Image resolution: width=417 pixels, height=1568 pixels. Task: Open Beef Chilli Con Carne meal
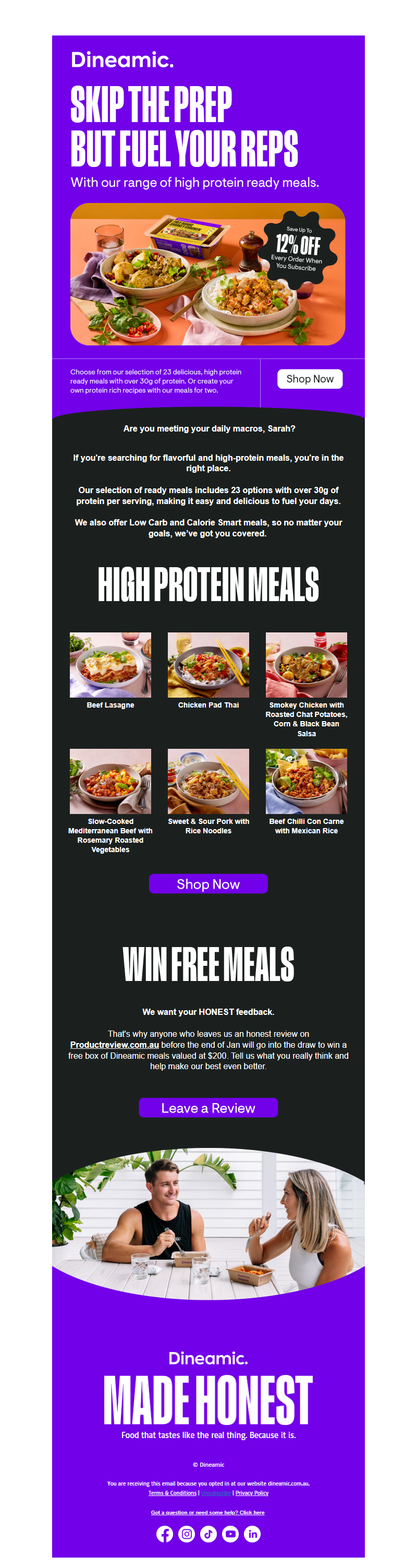(x=306, y=781)
